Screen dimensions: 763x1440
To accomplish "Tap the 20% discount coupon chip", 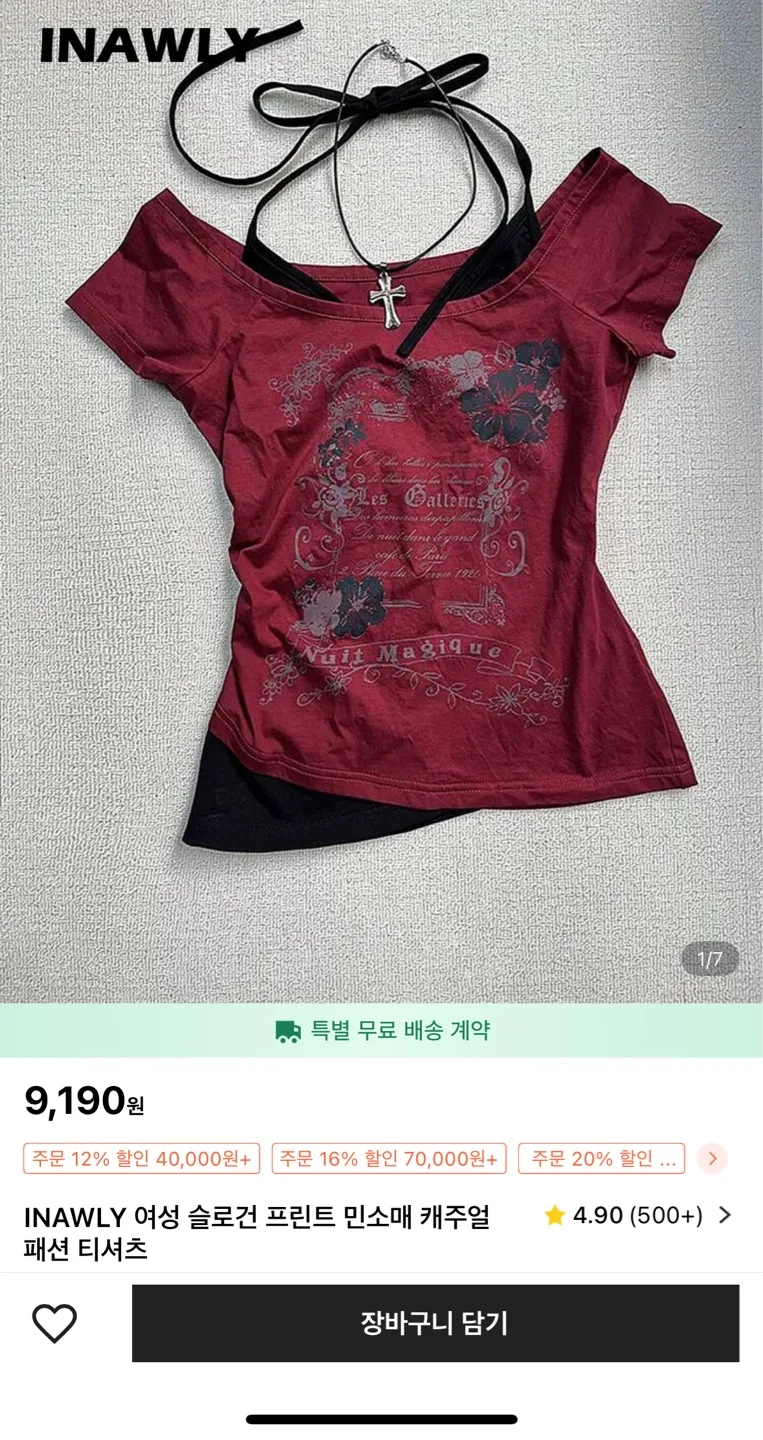I will click(x=602, y=1159).
